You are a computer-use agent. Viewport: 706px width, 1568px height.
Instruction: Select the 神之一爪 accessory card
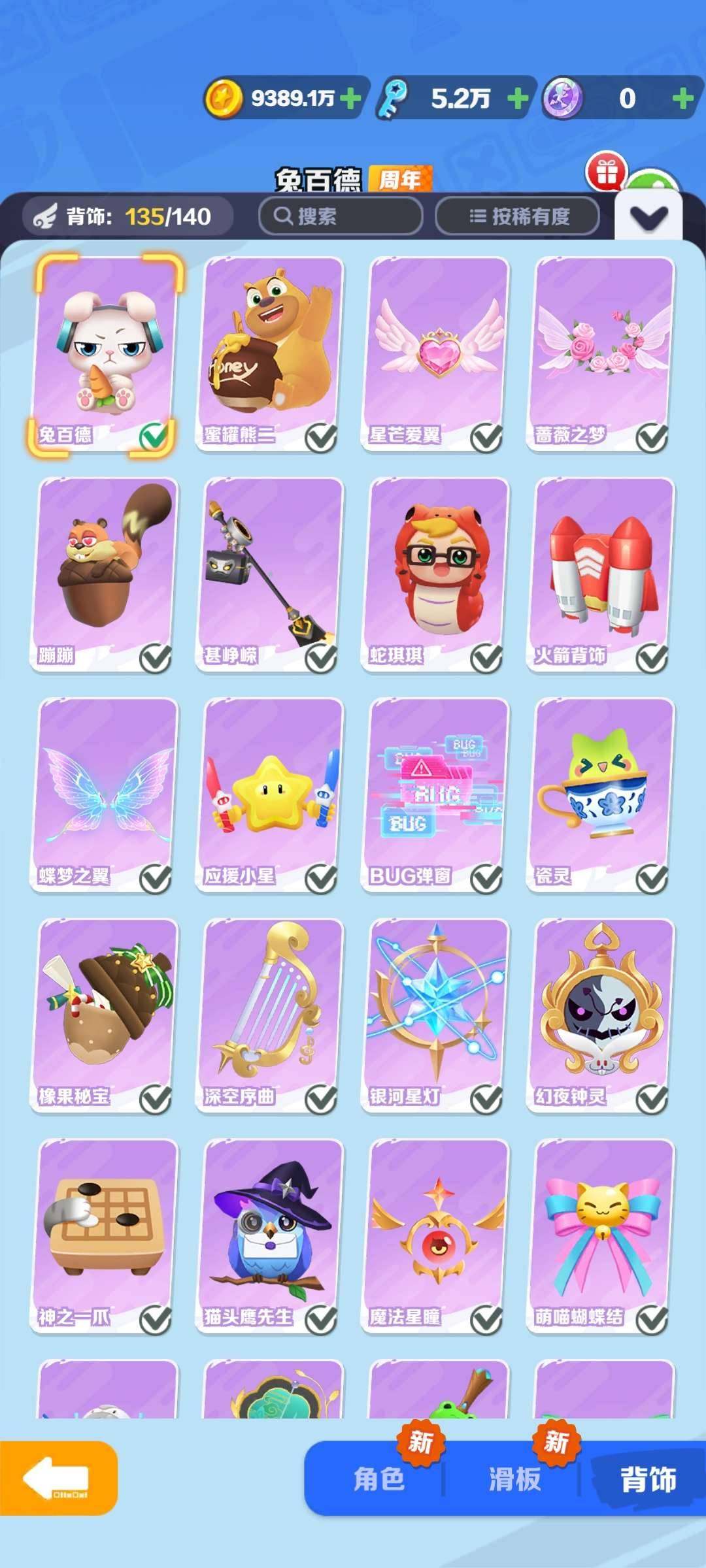tap(105, 1235)
